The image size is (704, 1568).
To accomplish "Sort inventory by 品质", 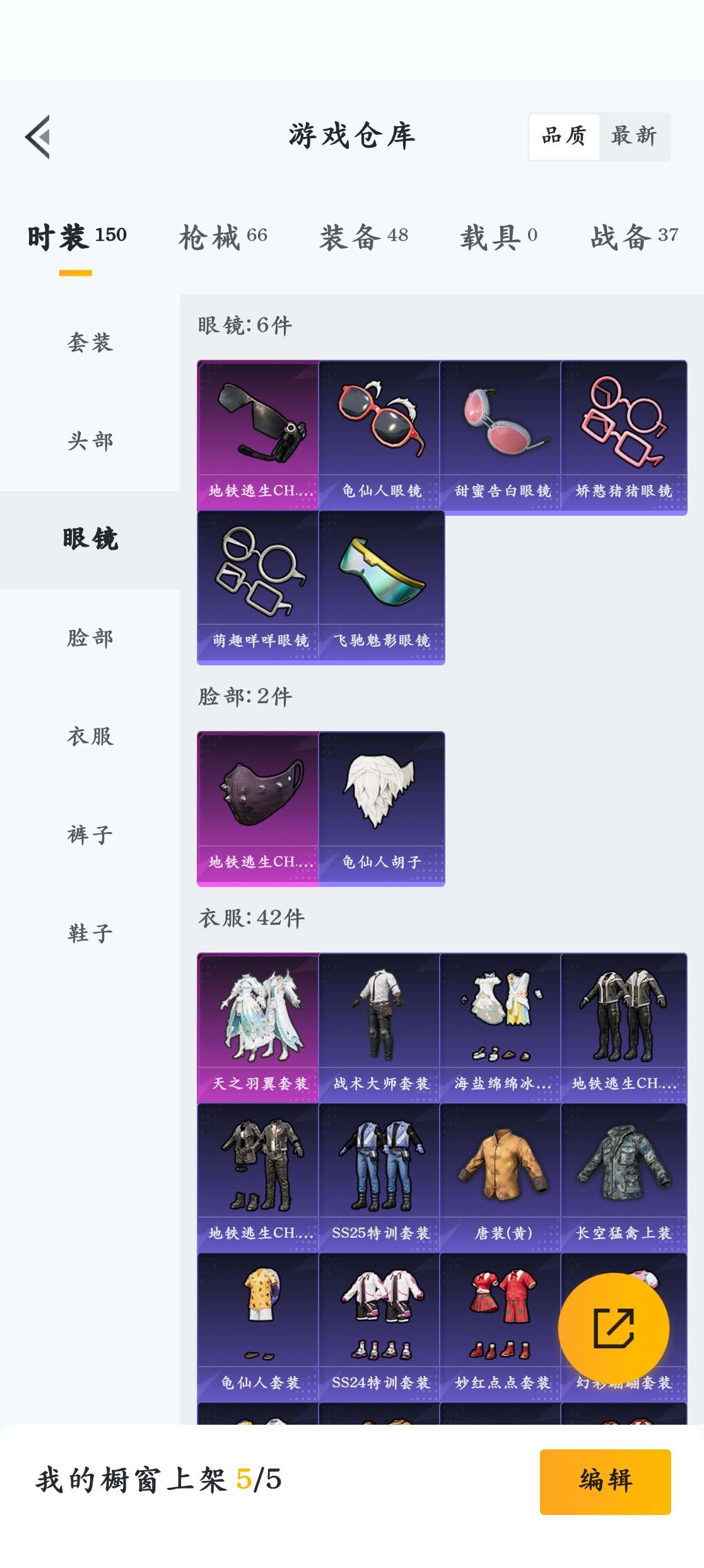I will pyautogui.click(x=564, y=136).
